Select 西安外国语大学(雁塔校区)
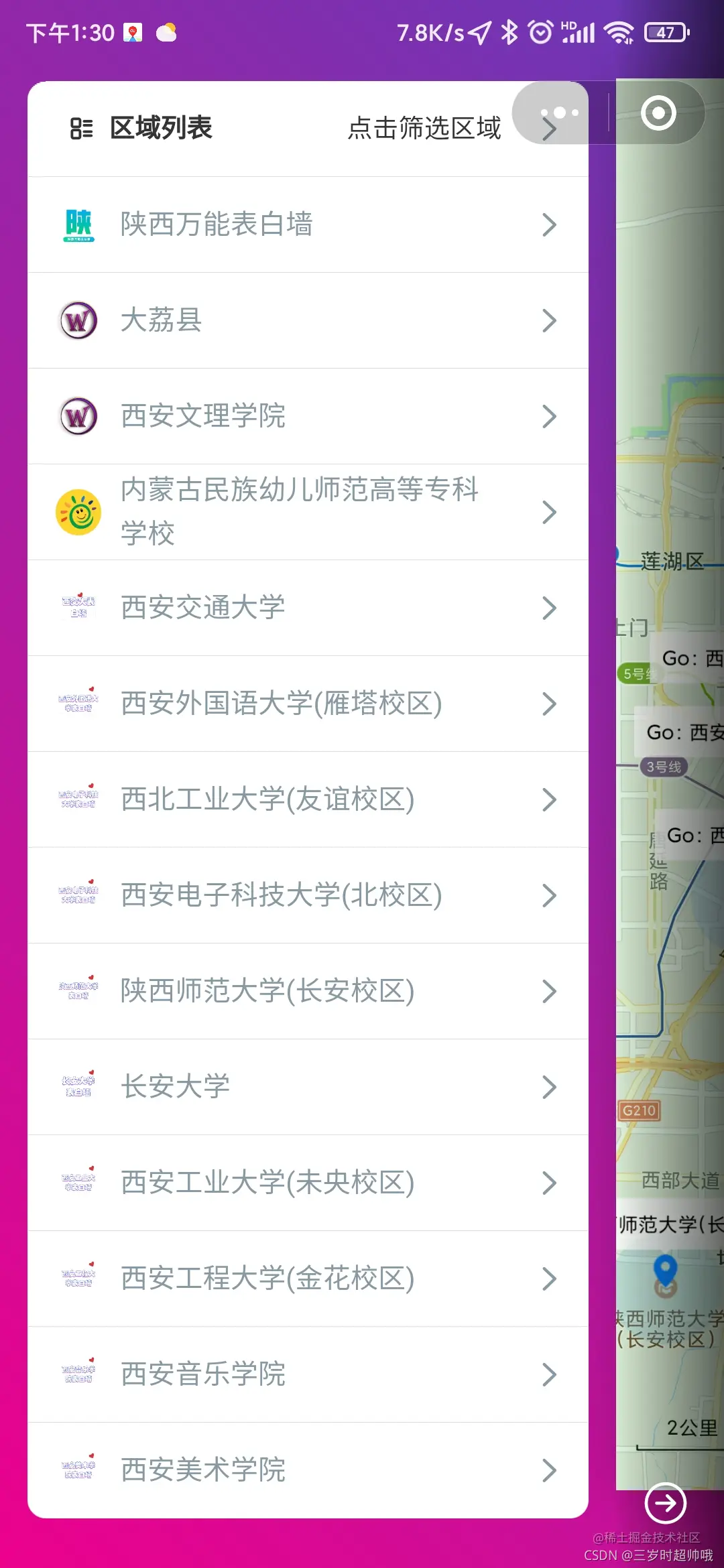This screenshot has width=724, height=1568. [308, 704]
